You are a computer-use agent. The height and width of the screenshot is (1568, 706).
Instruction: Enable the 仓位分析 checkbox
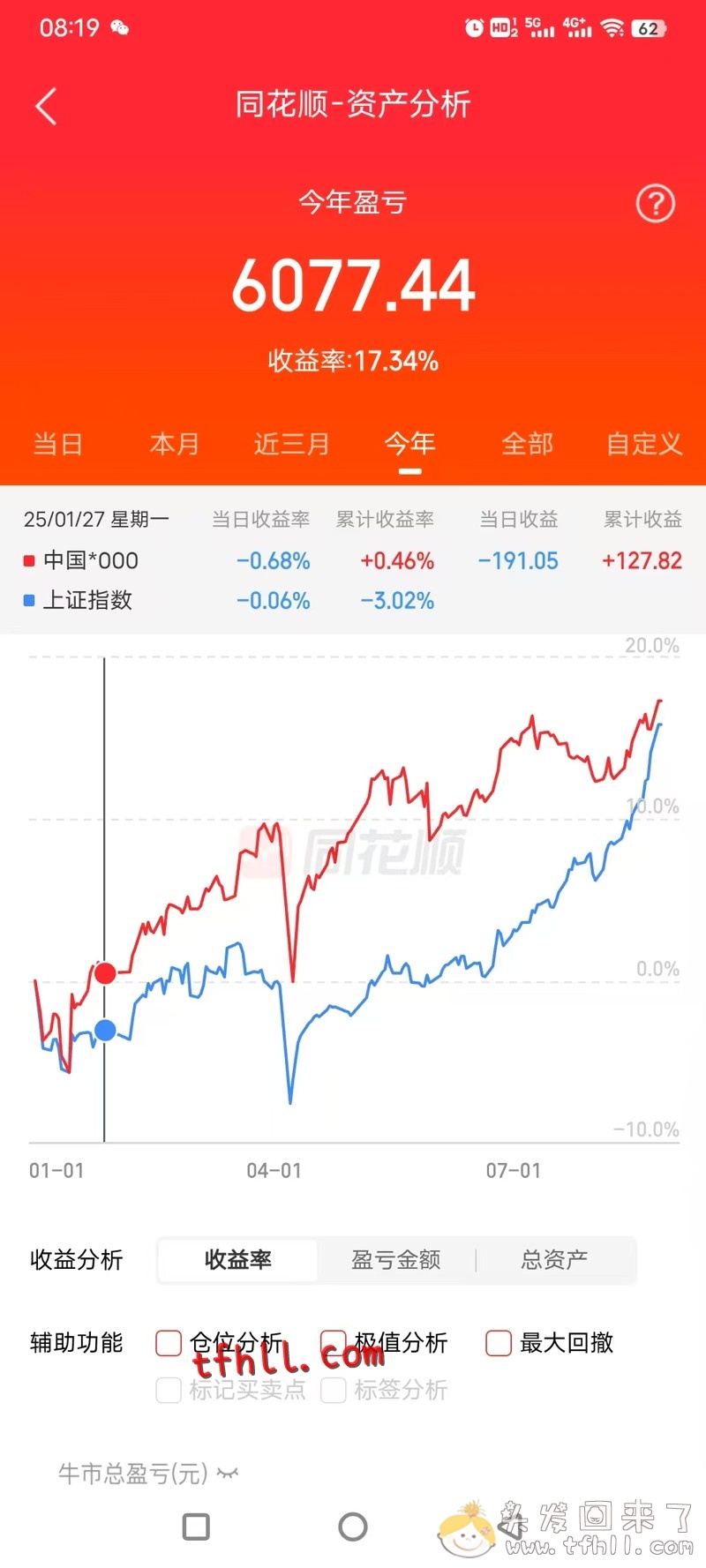[x=169, y=1343]
